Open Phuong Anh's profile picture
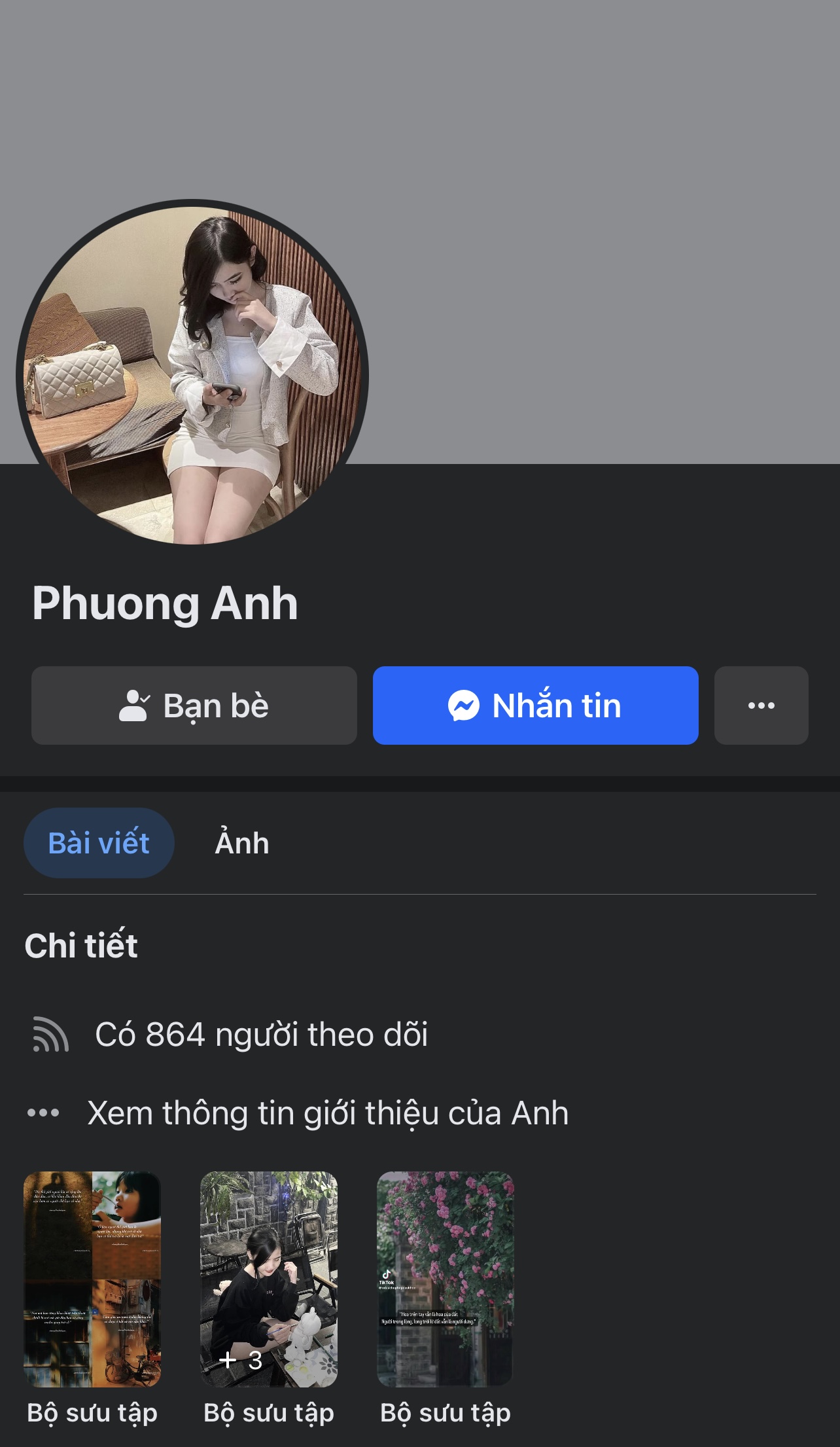The width and height of the screenshot is (840, 1447). coord(192,375)
